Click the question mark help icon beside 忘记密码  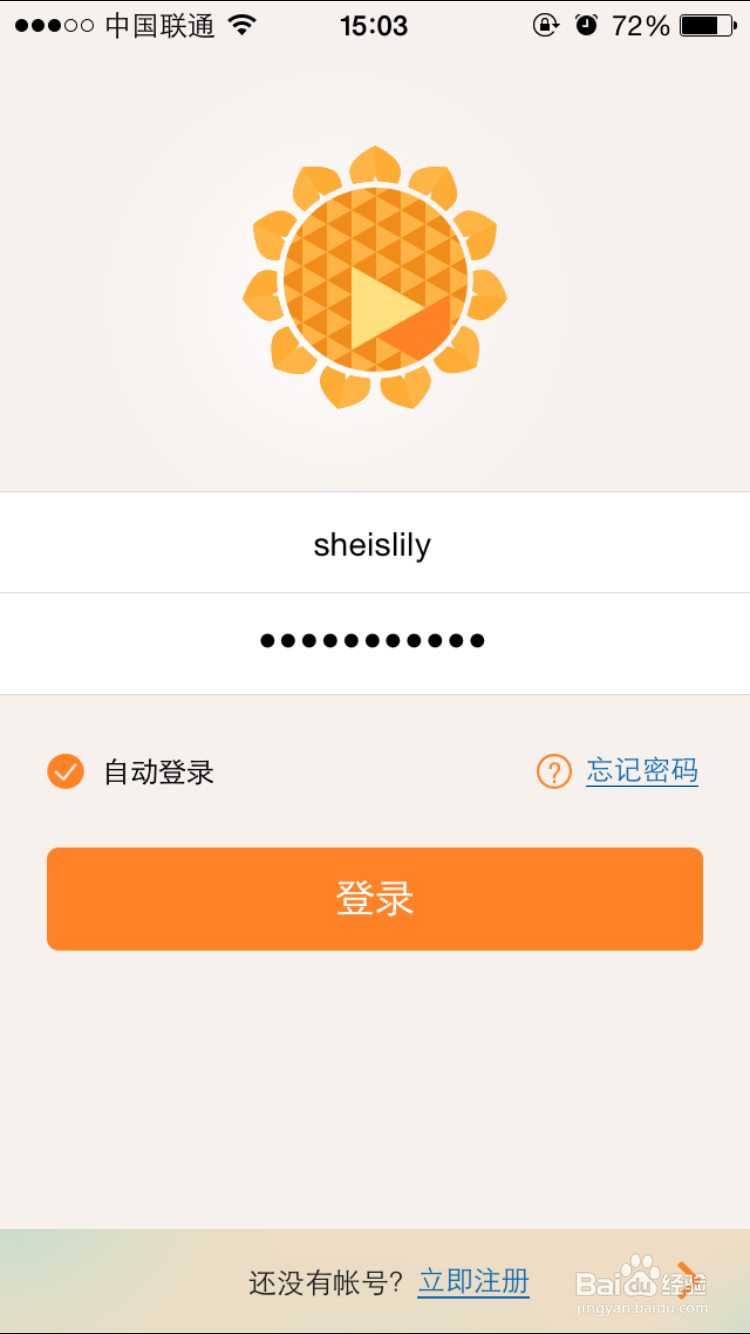pos(554,771)
